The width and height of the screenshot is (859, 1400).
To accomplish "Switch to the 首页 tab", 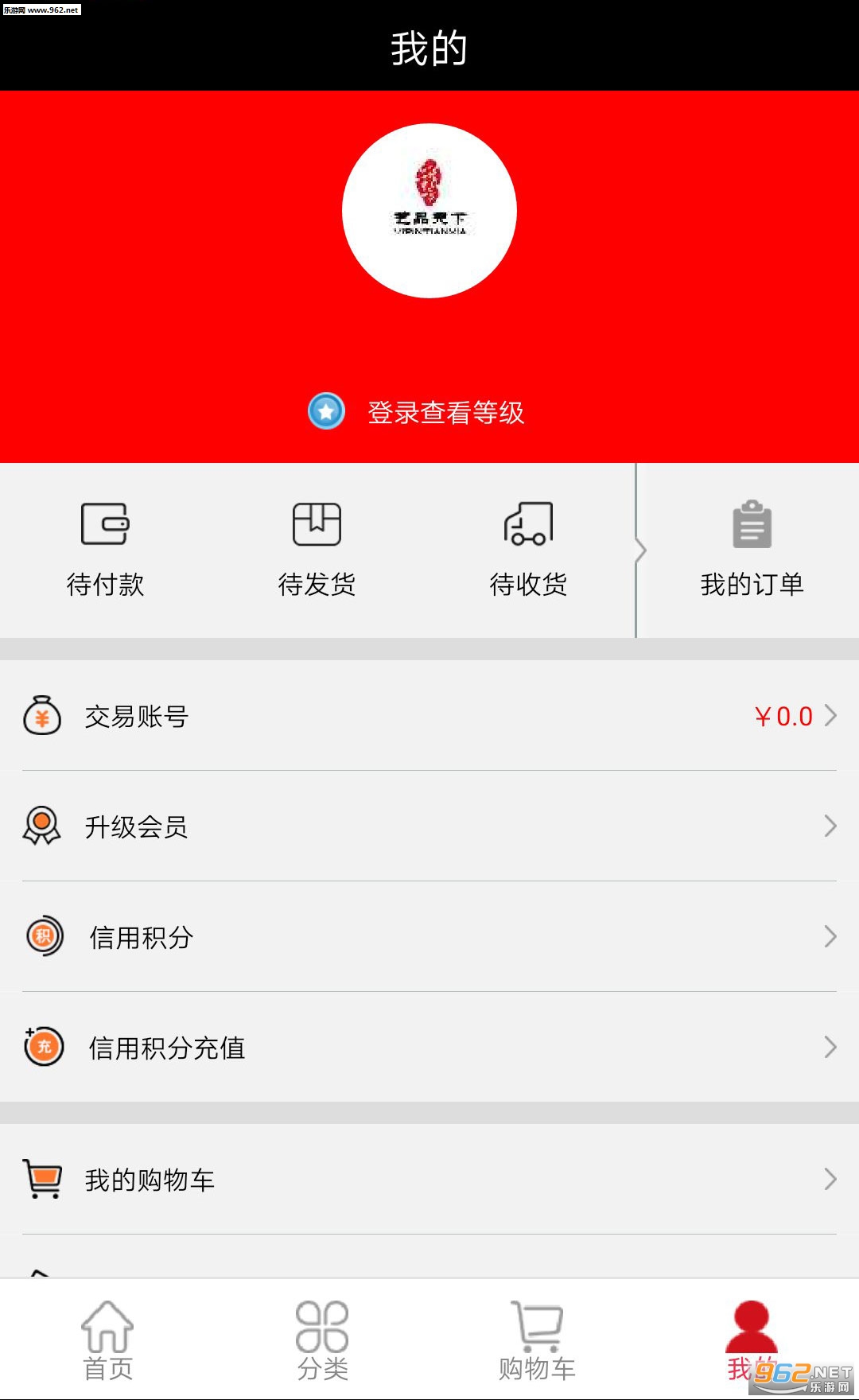I will (x=107, y=1341).
